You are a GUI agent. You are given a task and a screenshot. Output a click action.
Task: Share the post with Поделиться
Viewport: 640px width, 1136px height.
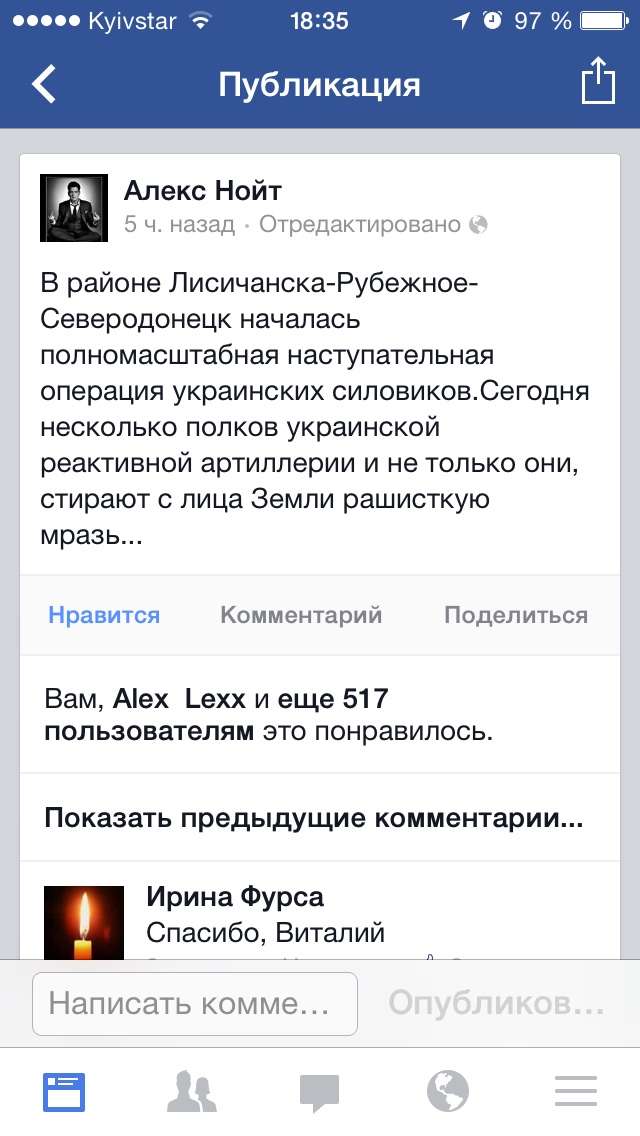[x=516, y=615]
